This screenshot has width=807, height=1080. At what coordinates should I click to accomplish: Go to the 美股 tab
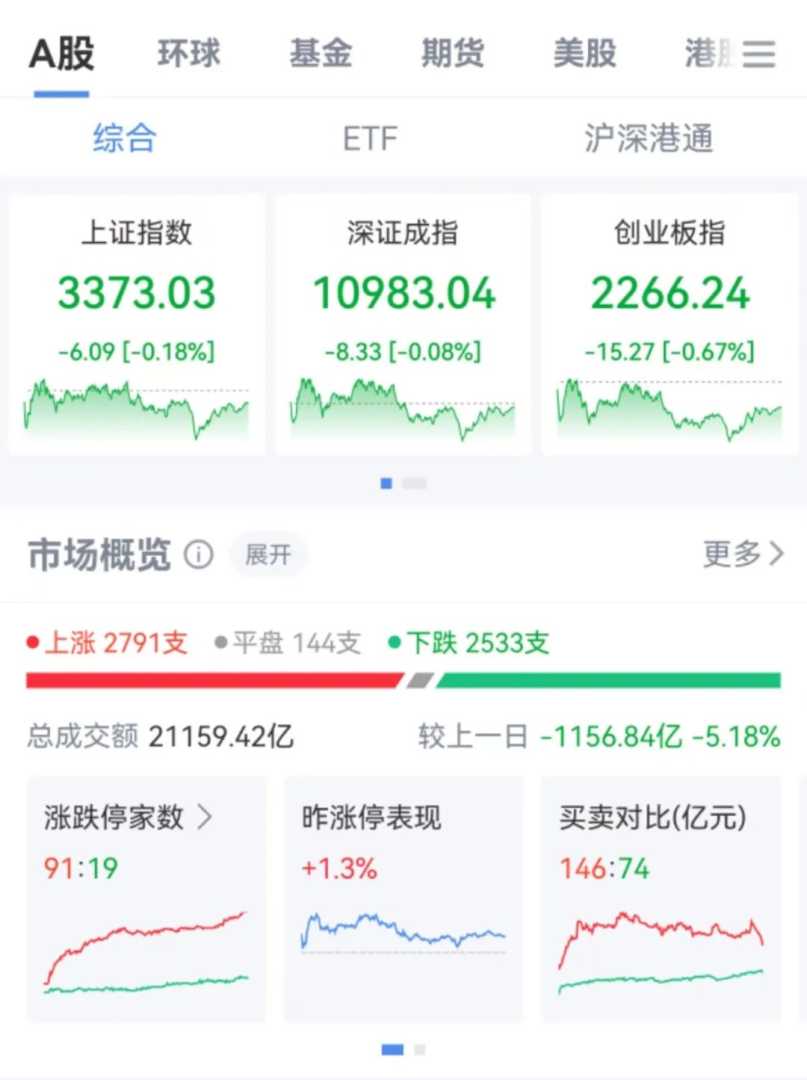585,54
